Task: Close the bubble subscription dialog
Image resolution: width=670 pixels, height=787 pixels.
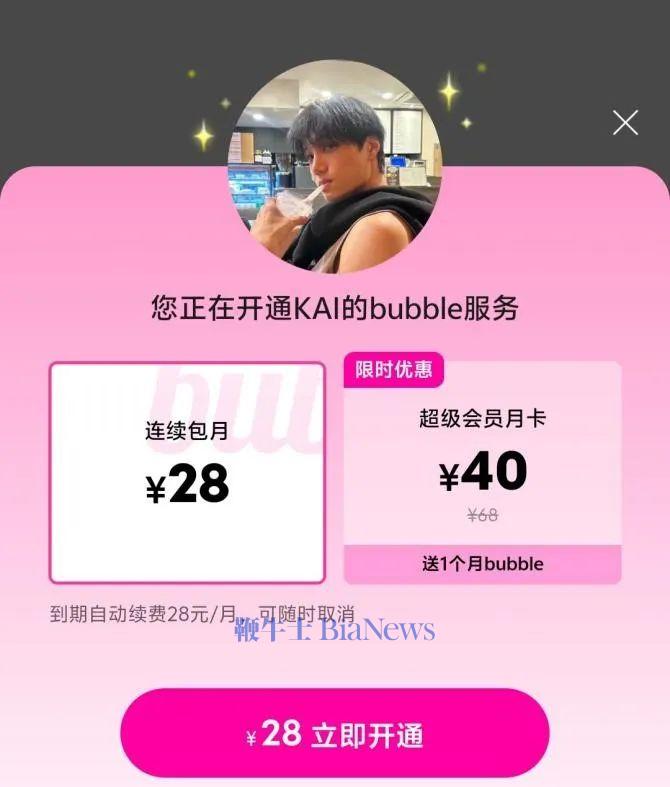Action: click(625, 123)
